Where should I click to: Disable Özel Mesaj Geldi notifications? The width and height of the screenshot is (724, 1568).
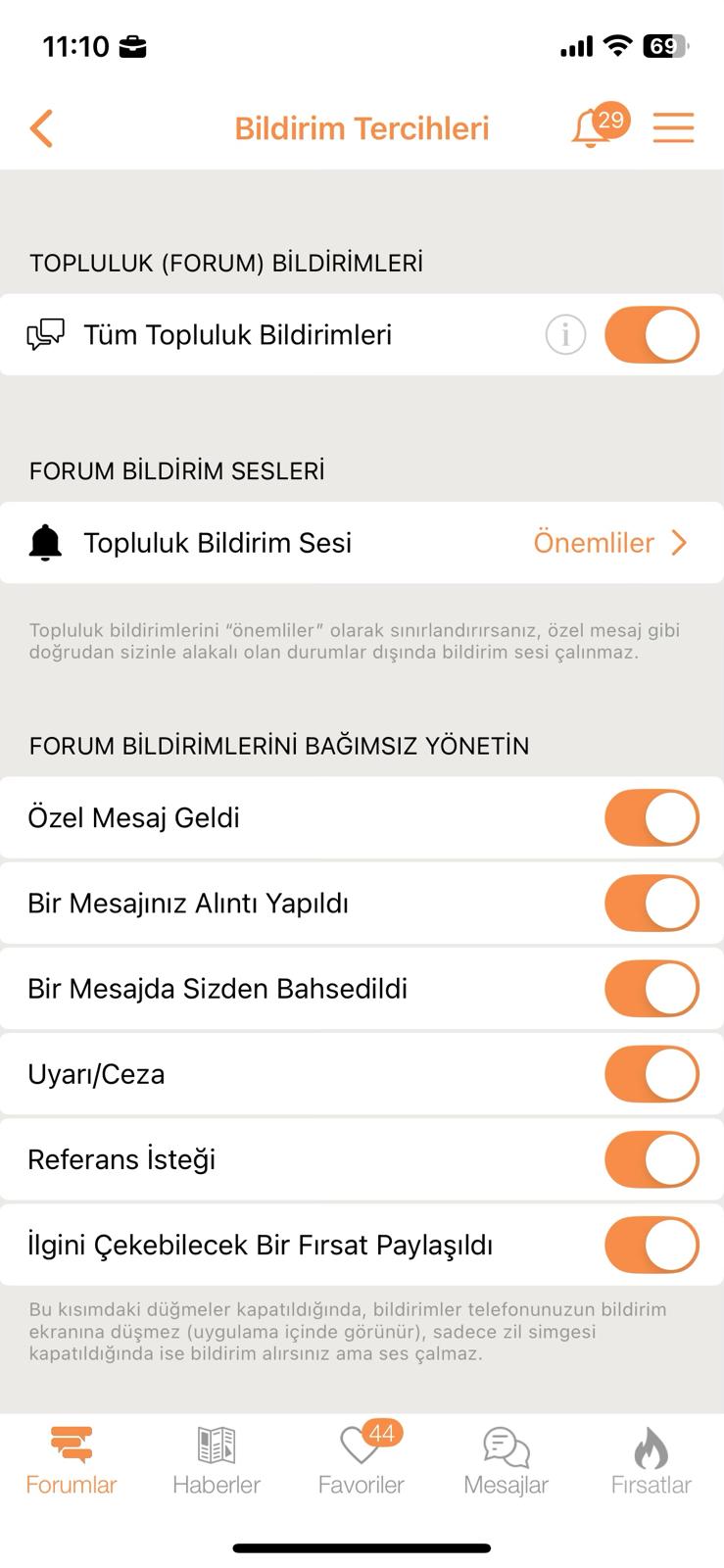point(652,818)
